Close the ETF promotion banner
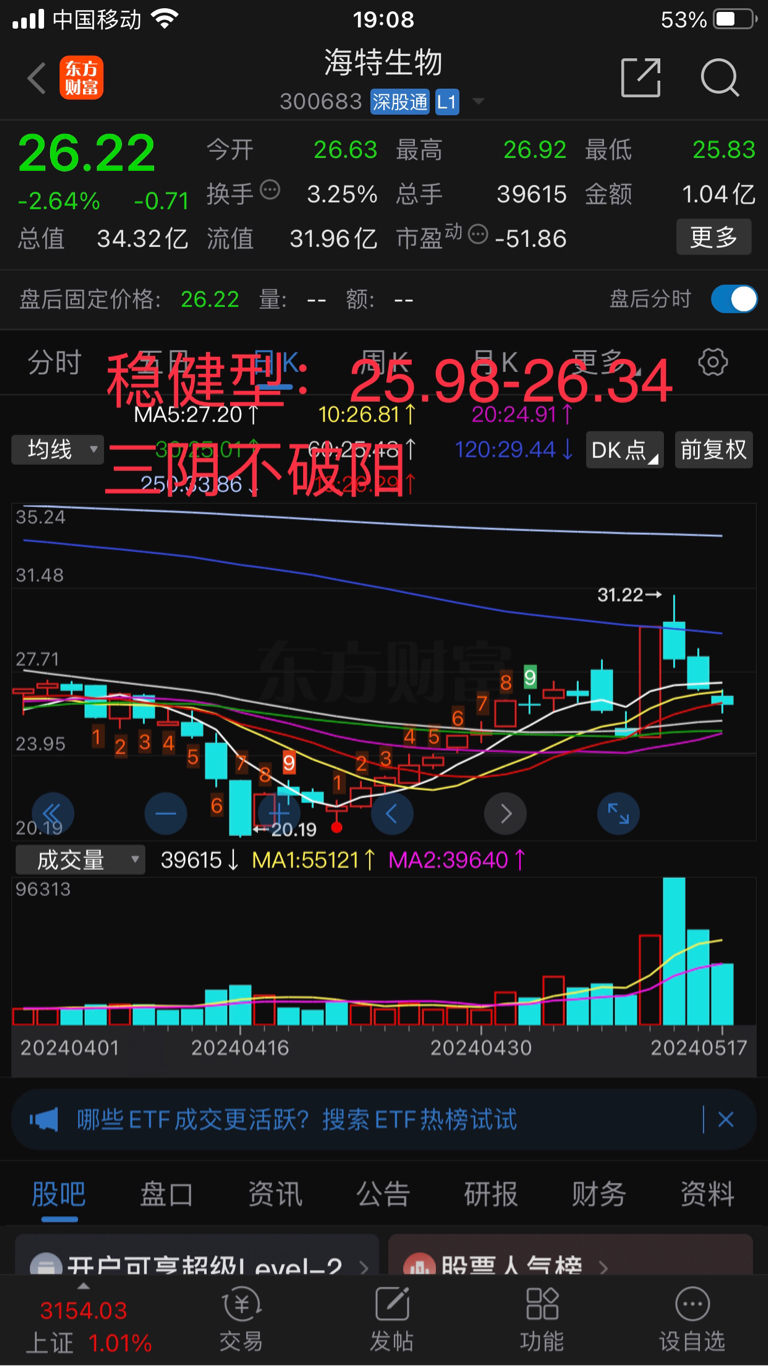768x1366 pixels. pos(726,1119)
